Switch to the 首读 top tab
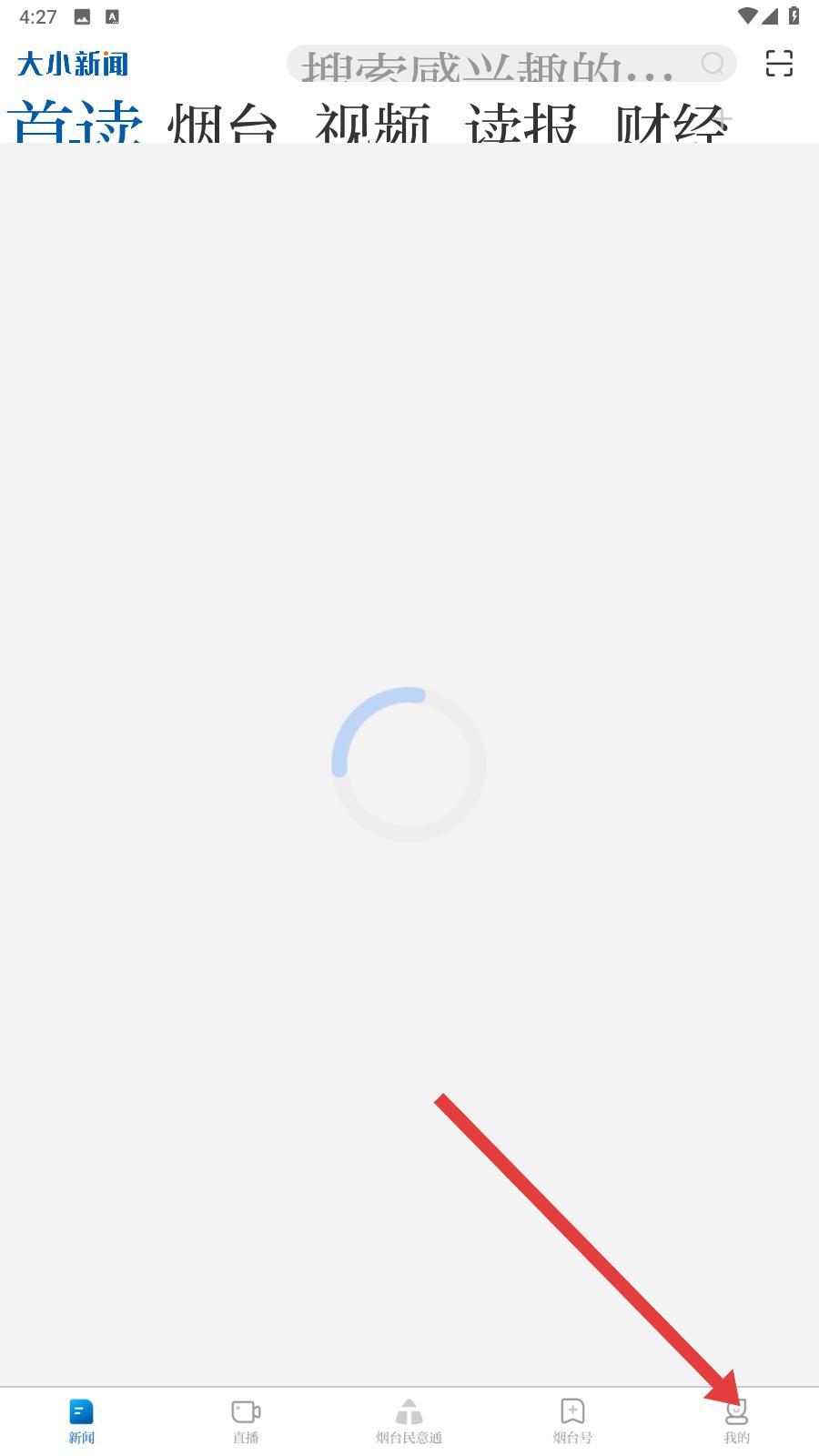The image size is (819, 1456). pos(75,123)
